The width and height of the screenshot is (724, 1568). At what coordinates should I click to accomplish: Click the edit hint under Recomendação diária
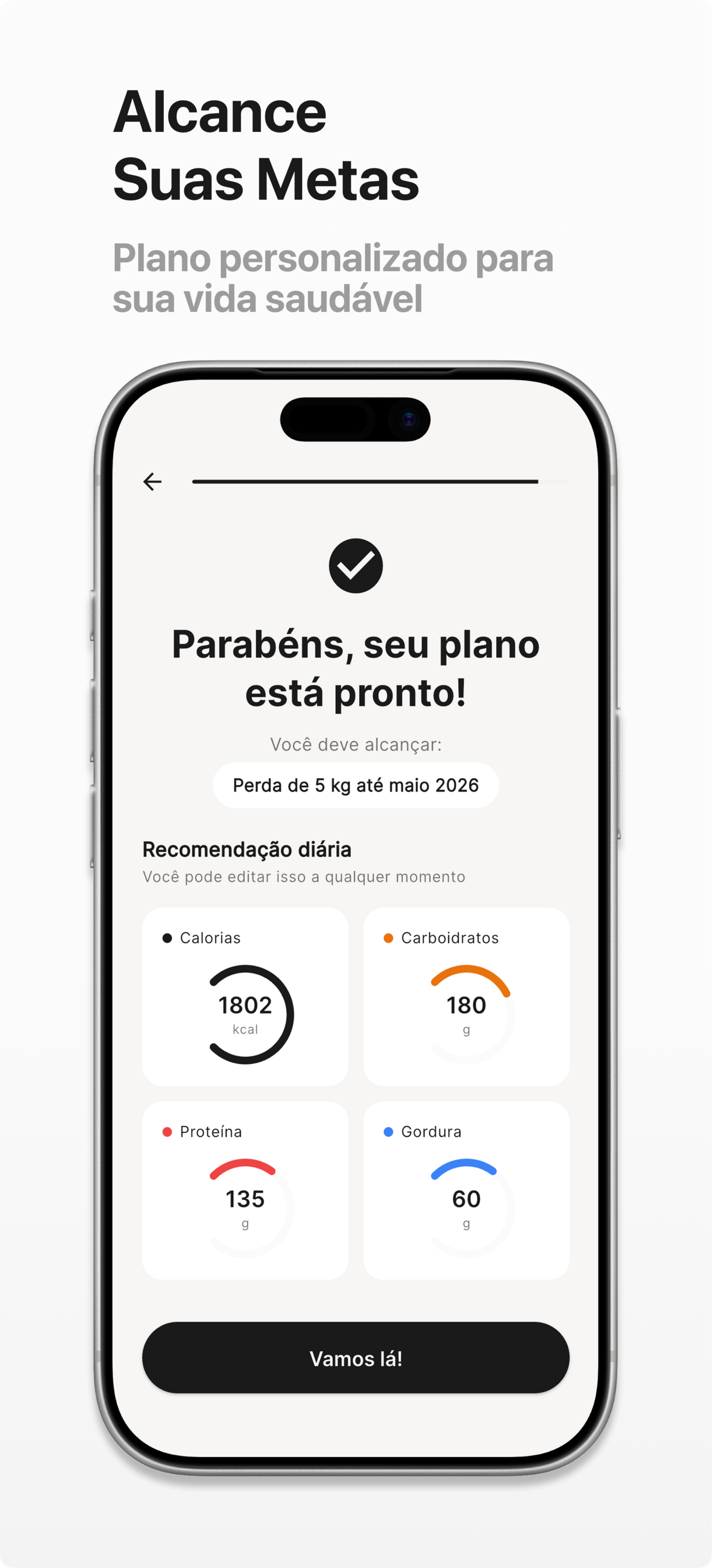tap(303, 877)
